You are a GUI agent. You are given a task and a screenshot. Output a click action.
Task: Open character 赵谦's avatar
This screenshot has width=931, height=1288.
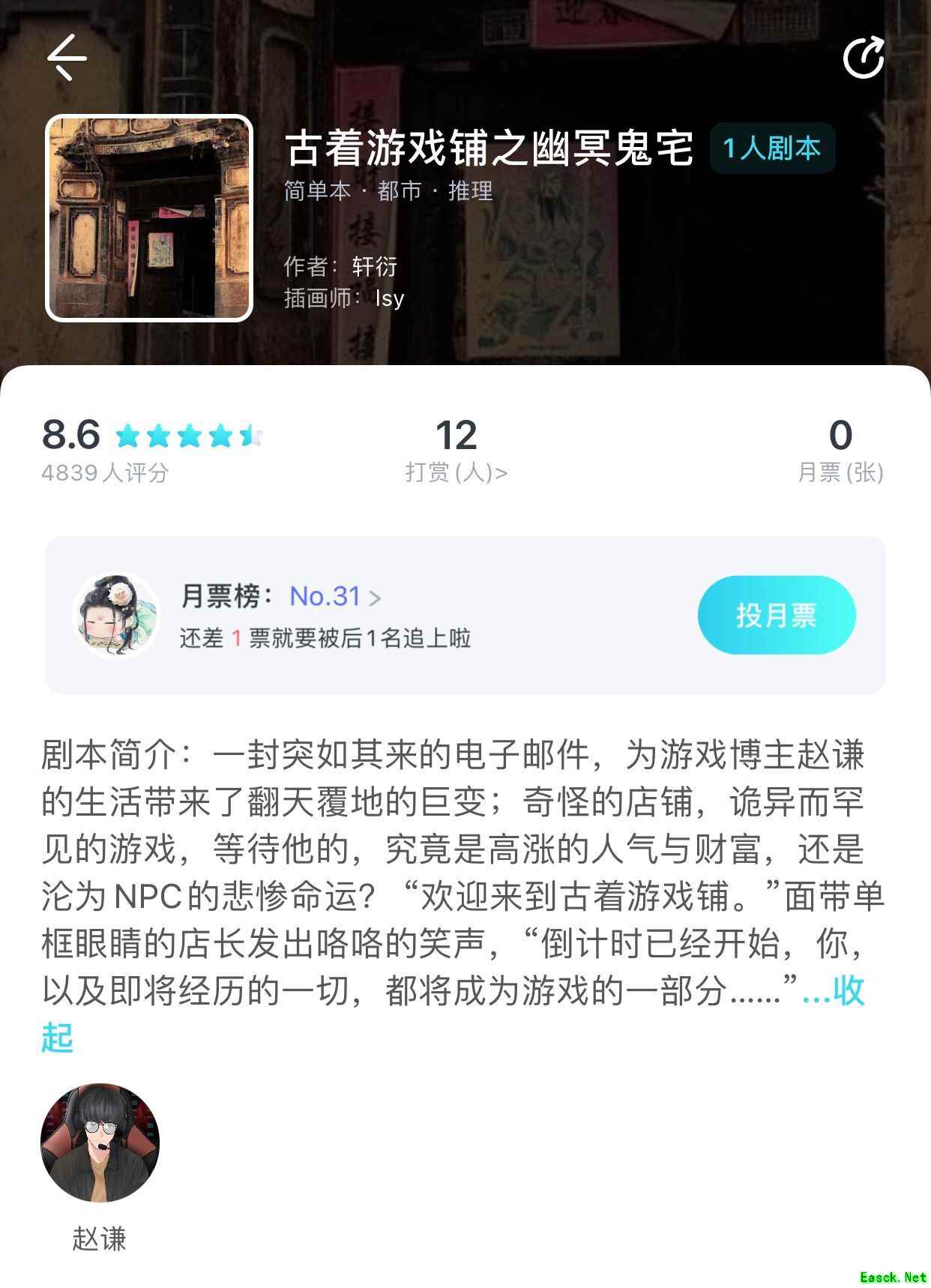[100, 1143]
